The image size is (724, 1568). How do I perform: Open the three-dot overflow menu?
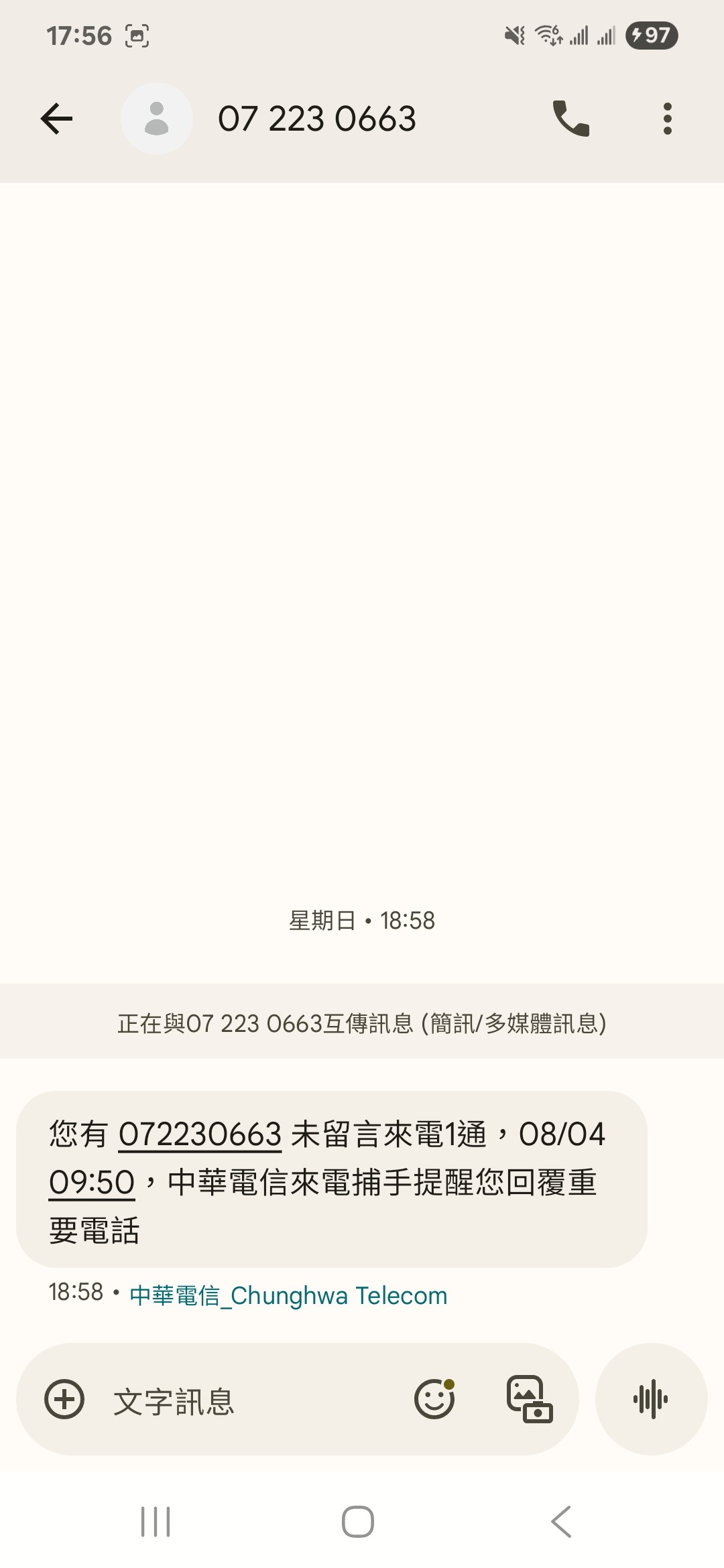(667, 119)
